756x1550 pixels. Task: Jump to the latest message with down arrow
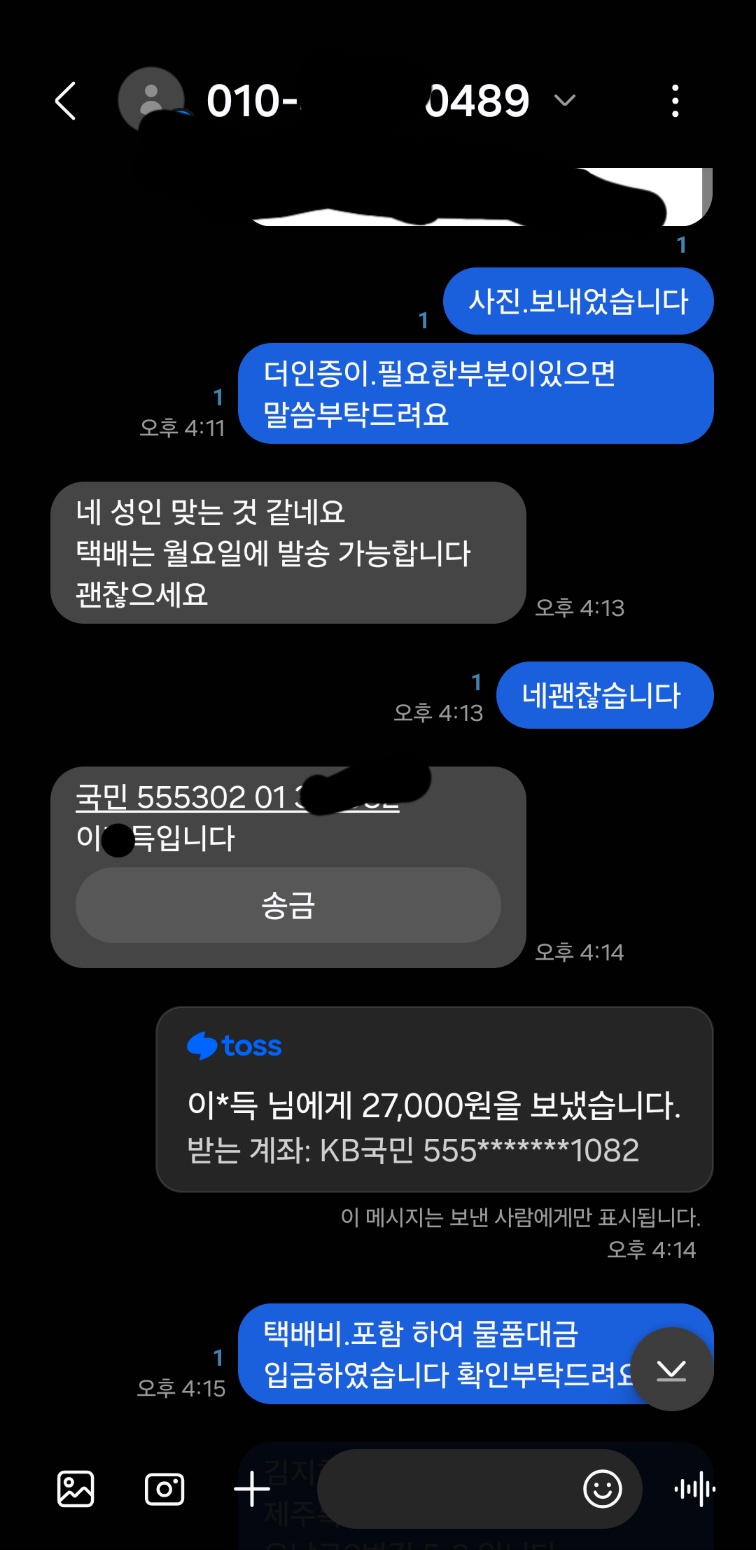coord(671,1369)
